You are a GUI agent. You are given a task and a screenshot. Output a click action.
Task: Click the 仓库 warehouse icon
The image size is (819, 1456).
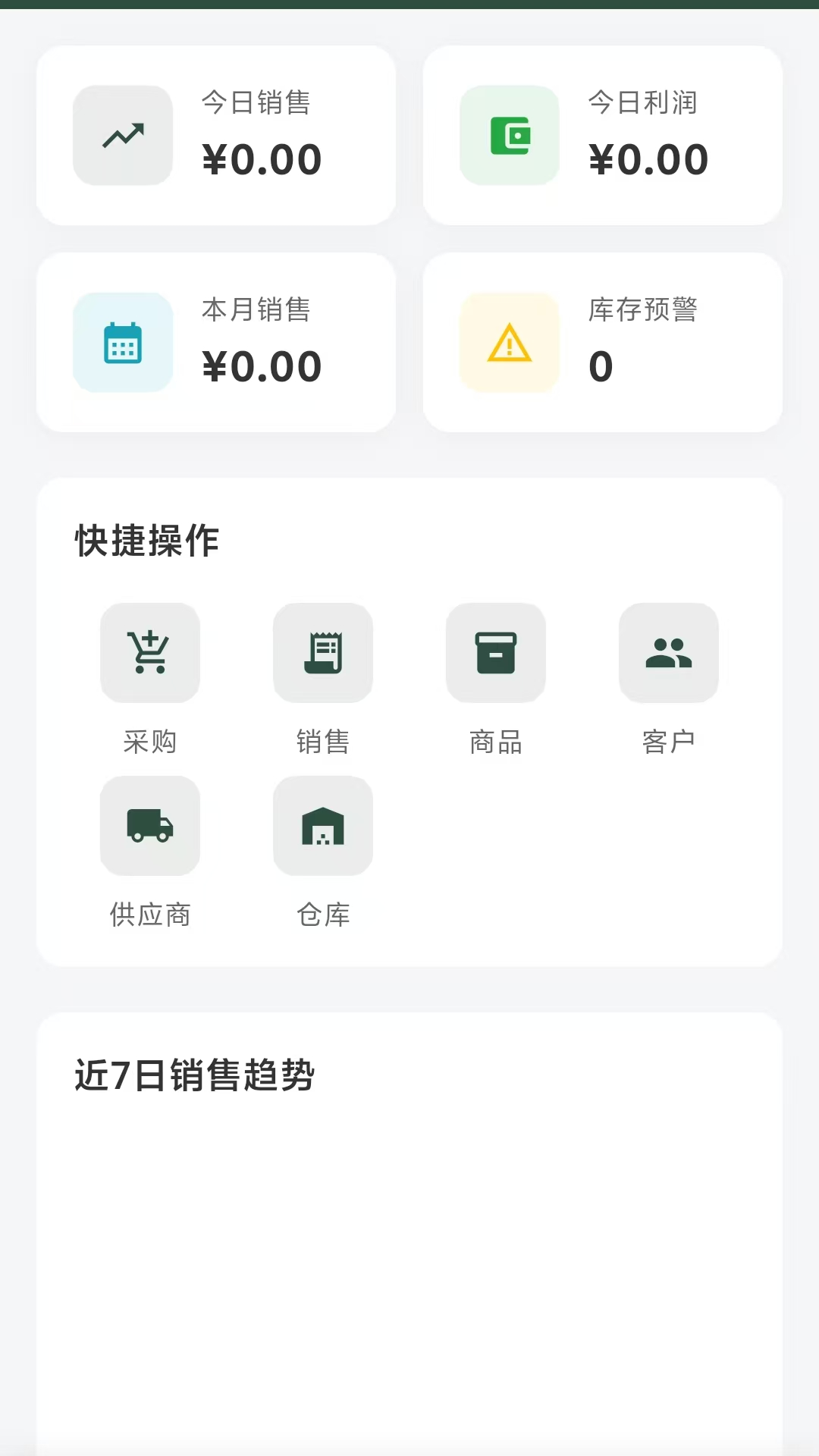(x=322, y=826)
